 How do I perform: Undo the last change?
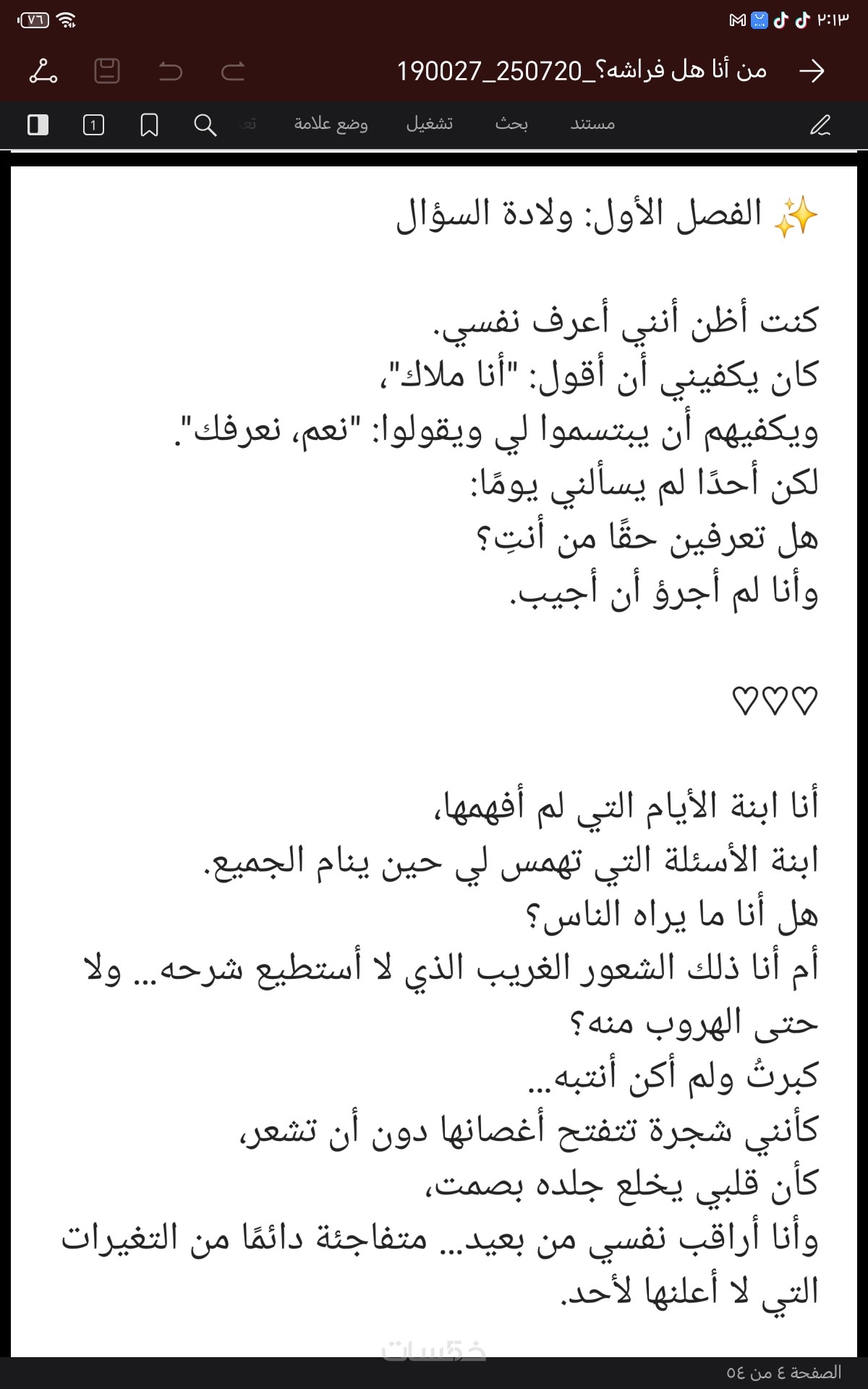pos(170,71)
